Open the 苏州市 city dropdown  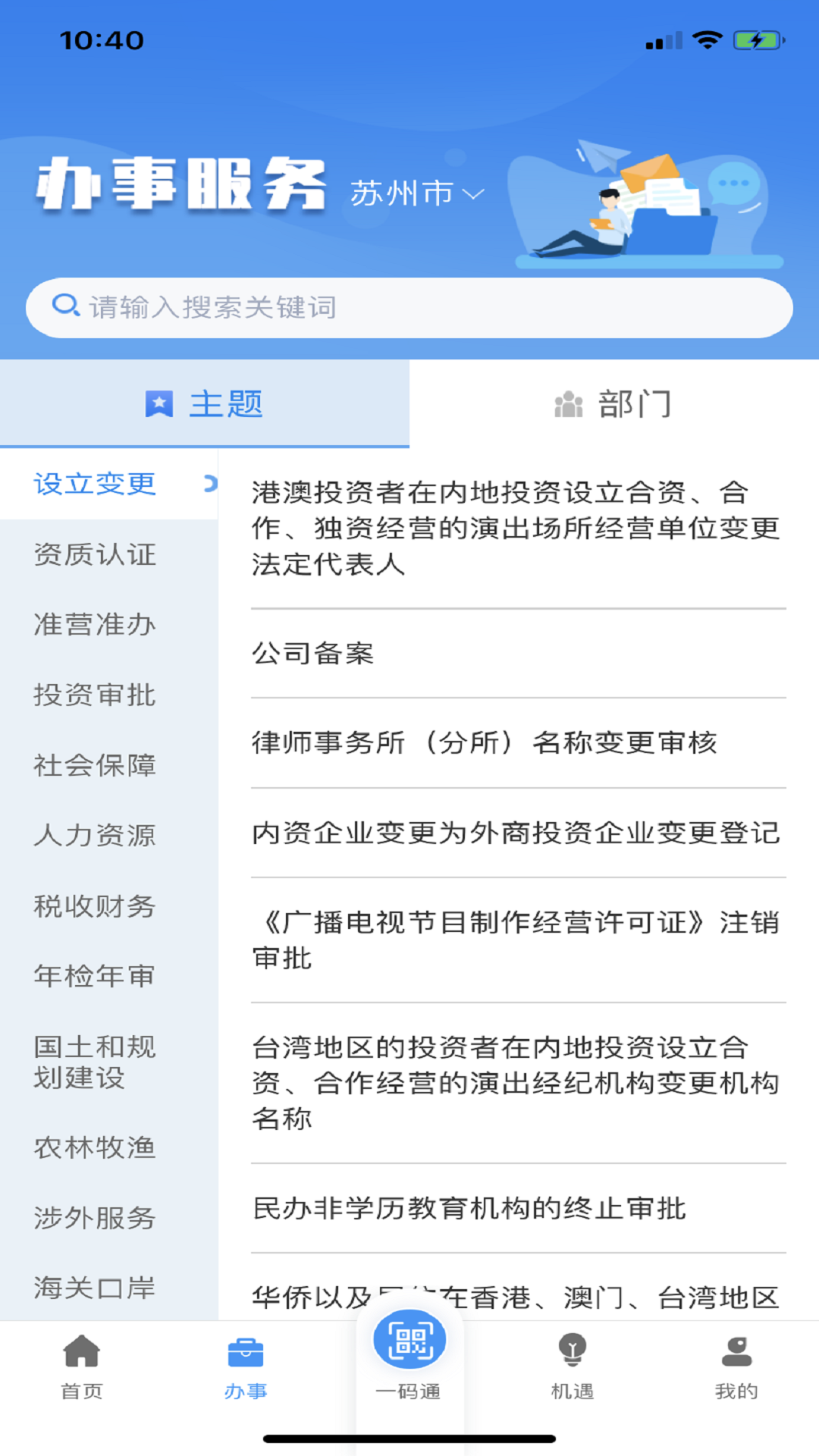tap(417, 193)
